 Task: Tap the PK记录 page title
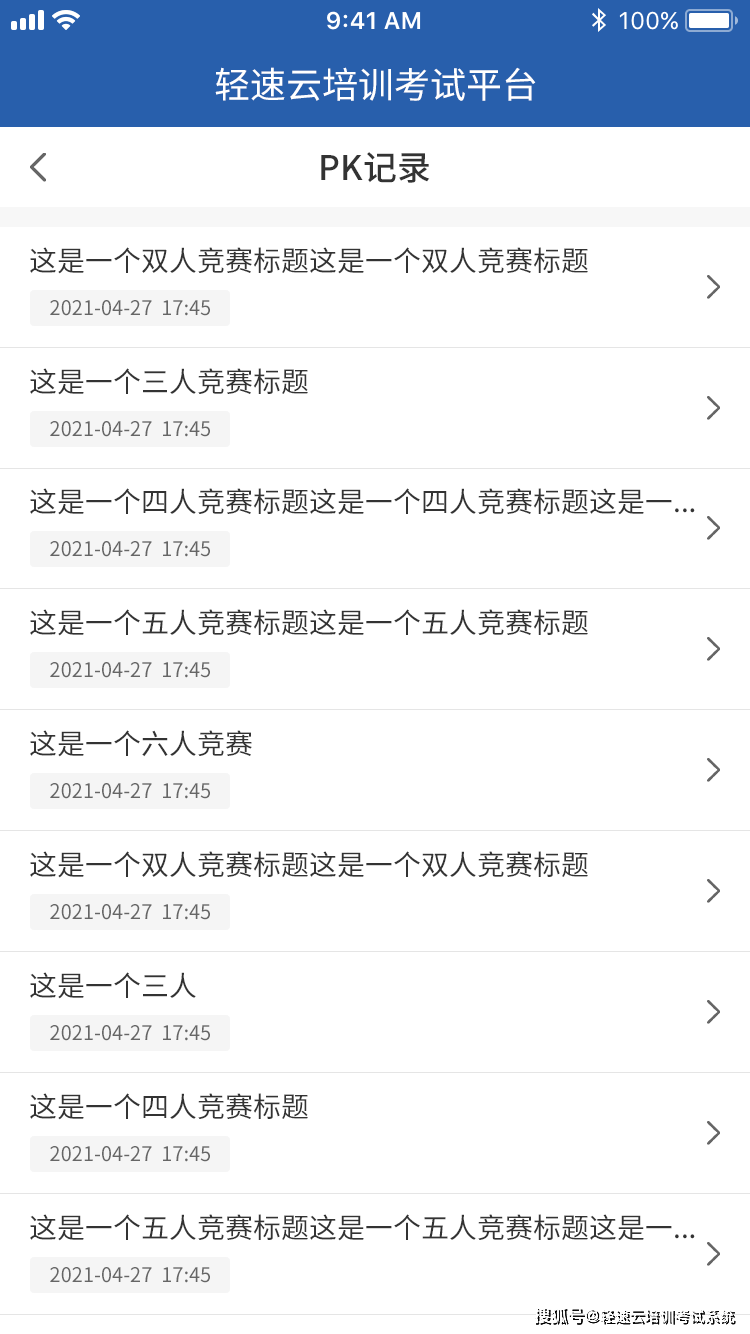(375, 167)
